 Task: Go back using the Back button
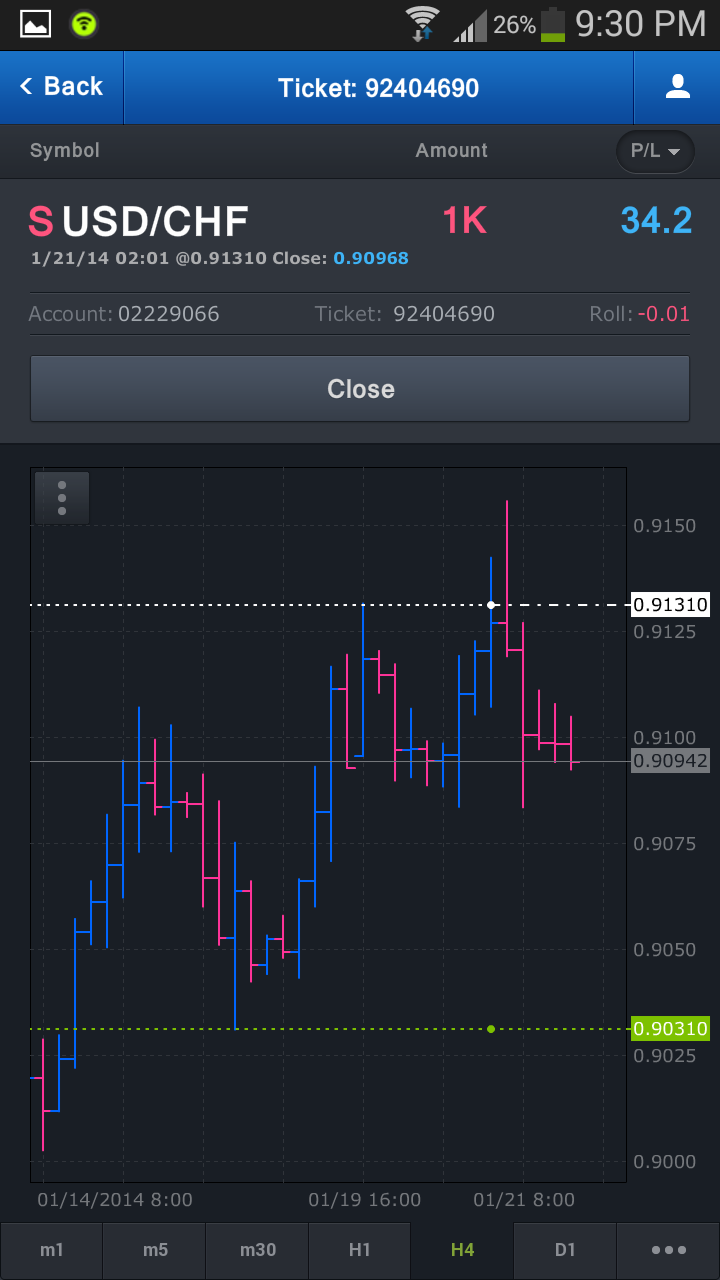(61, 87)
